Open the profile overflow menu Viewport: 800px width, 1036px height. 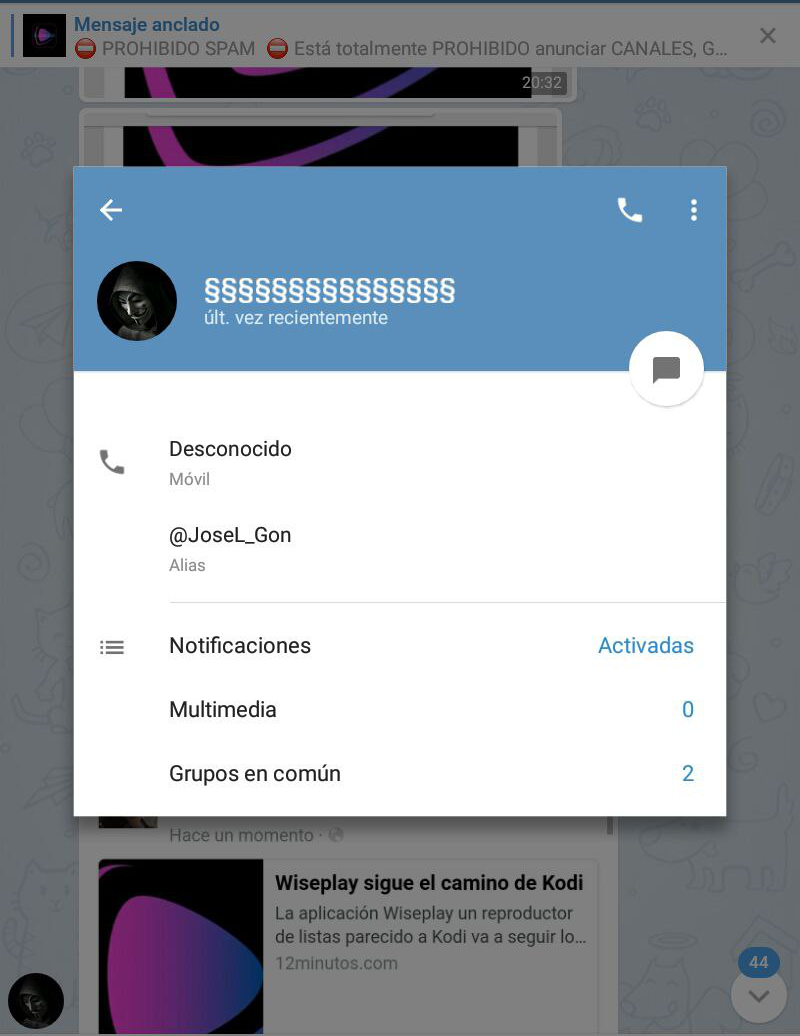694,210
